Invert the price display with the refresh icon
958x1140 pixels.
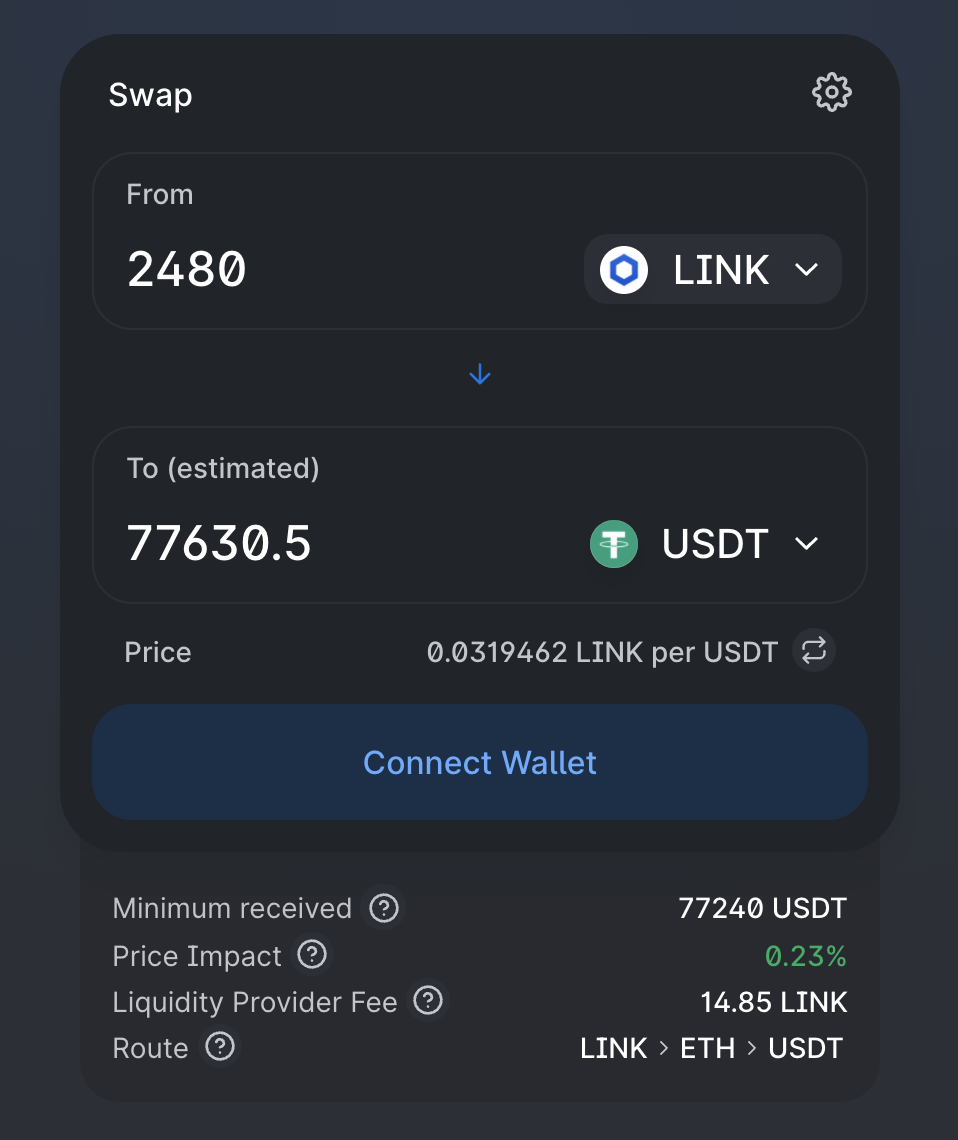coord(813,650)
